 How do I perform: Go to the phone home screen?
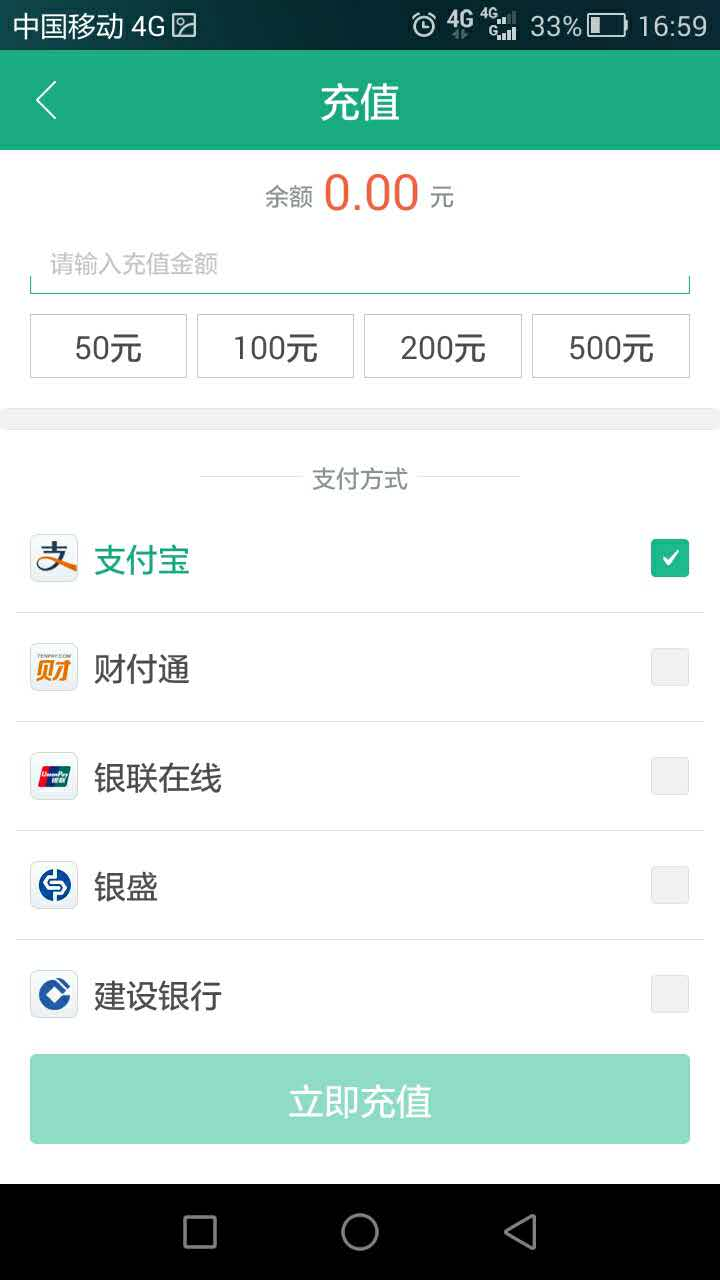(360, 1232)
